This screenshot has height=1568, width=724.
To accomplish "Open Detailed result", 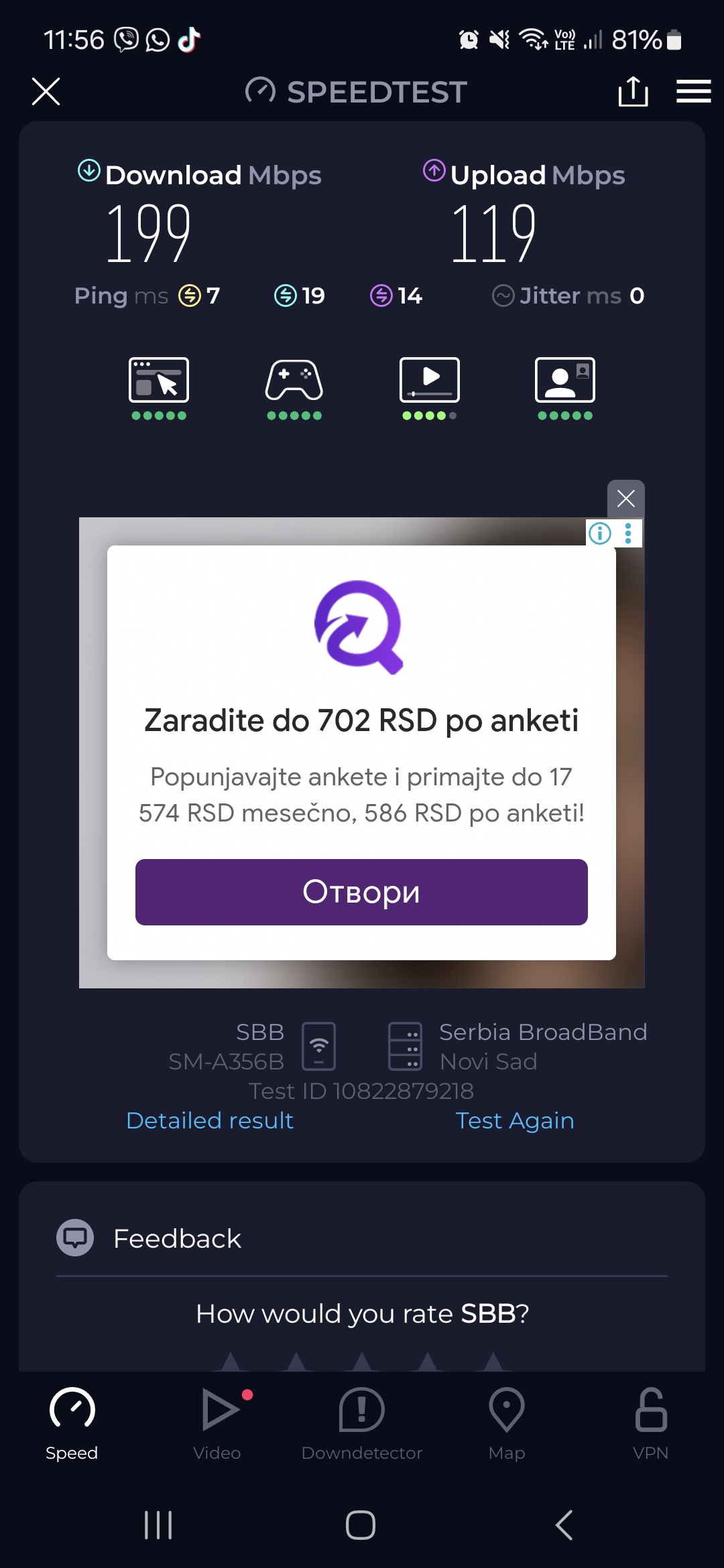I will click(210, 1120).
